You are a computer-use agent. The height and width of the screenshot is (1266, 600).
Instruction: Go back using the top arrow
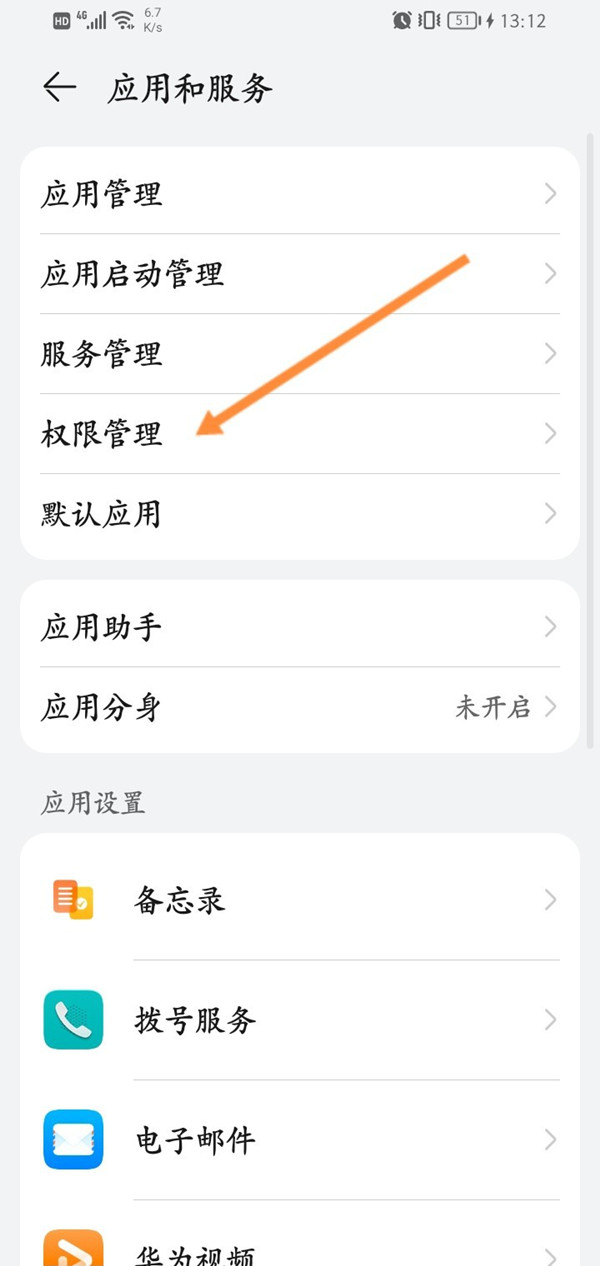pos(60,88)
